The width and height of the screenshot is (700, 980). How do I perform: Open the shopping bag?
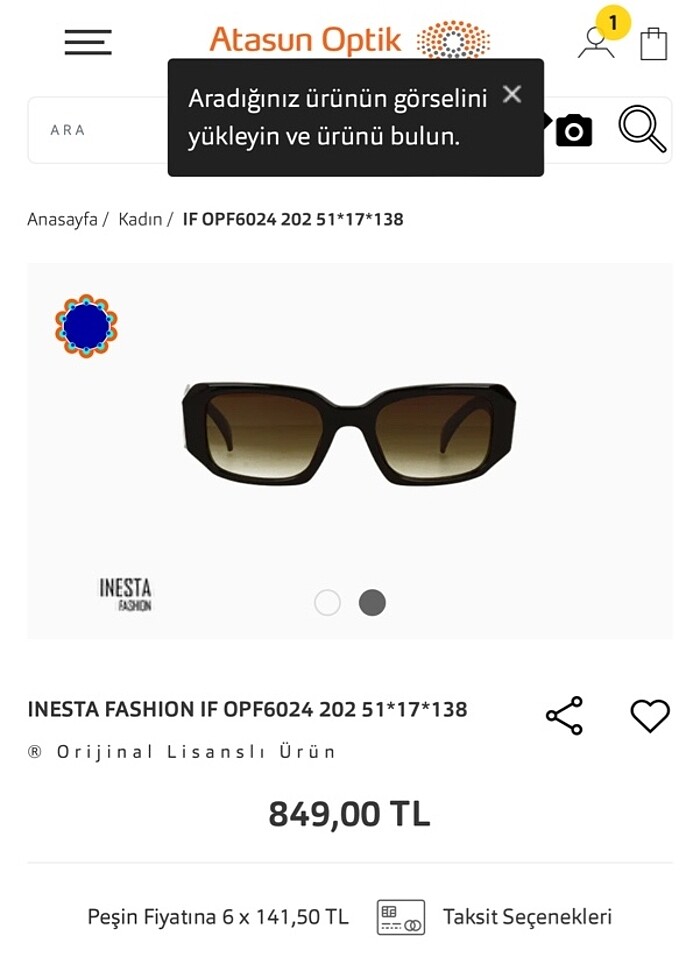pyautogui.click(x=653, y=44)
